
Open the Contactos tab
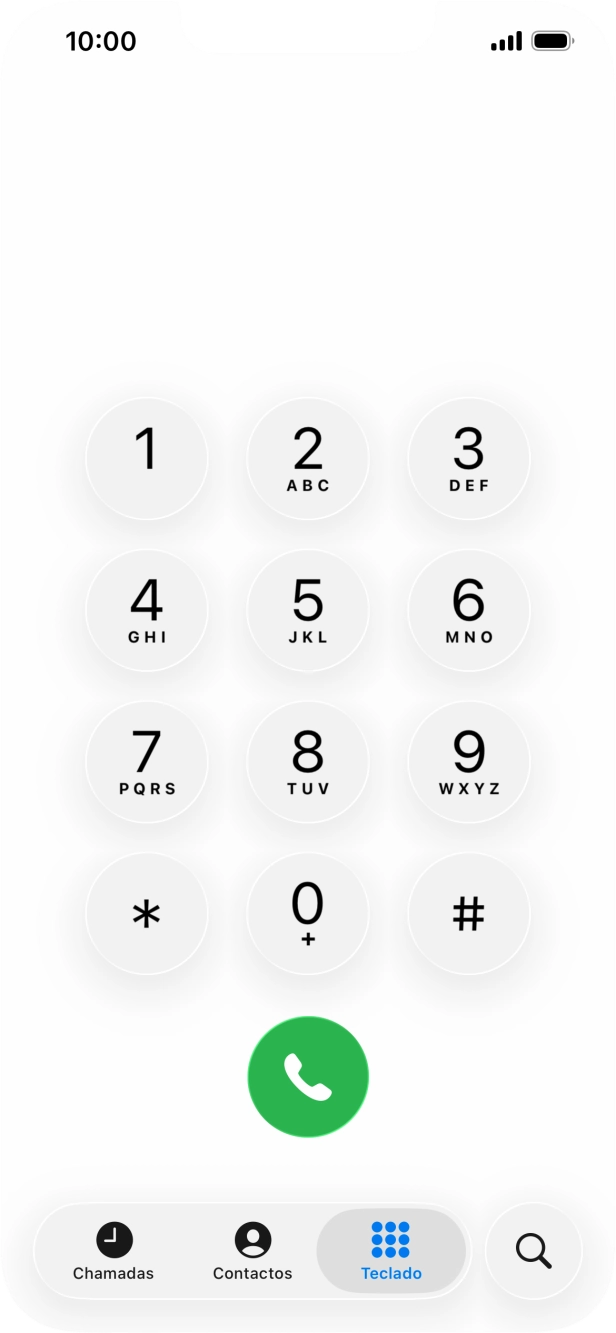point(253,1251)
